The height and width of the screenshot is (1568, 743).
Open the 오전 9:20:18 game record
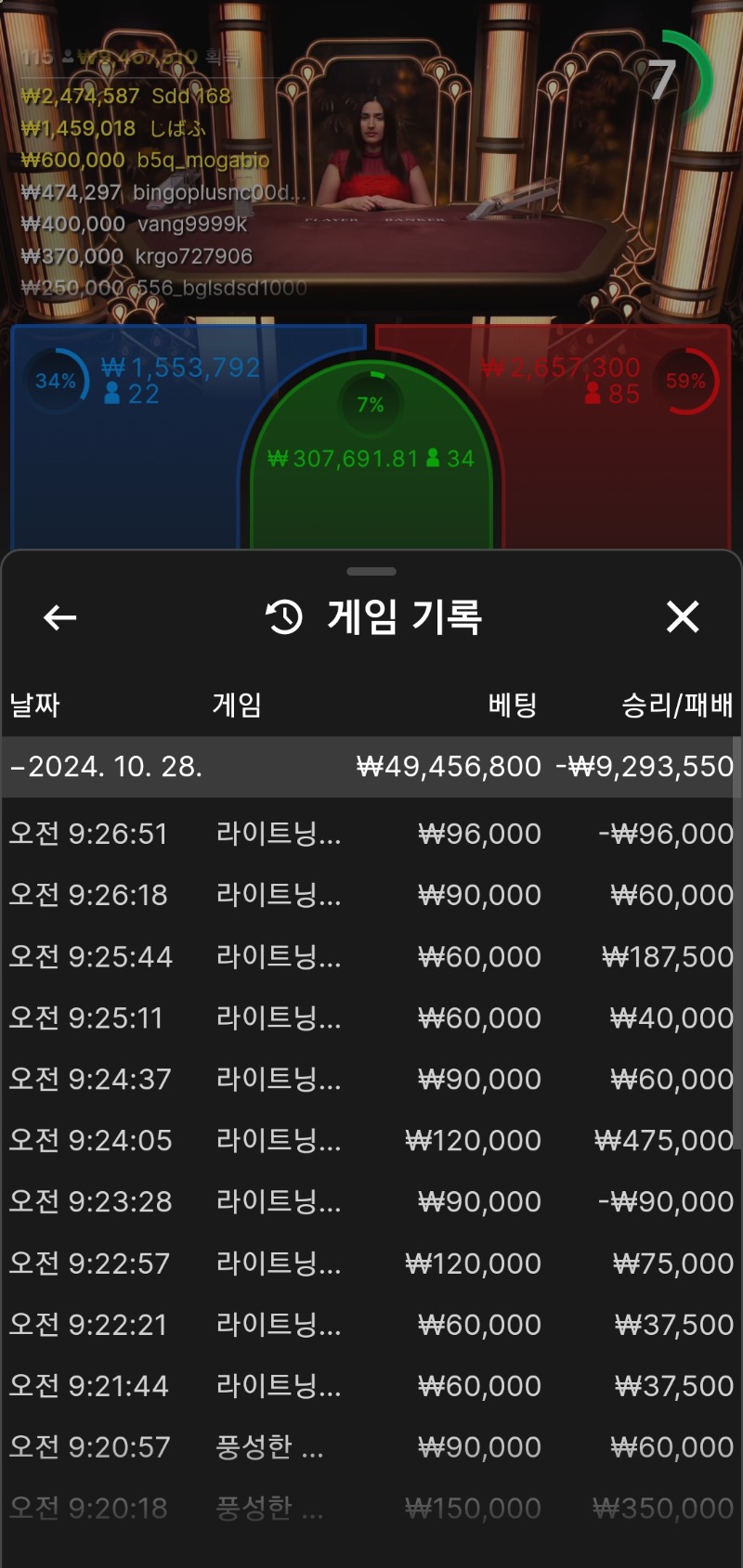tap(370, 1509)
